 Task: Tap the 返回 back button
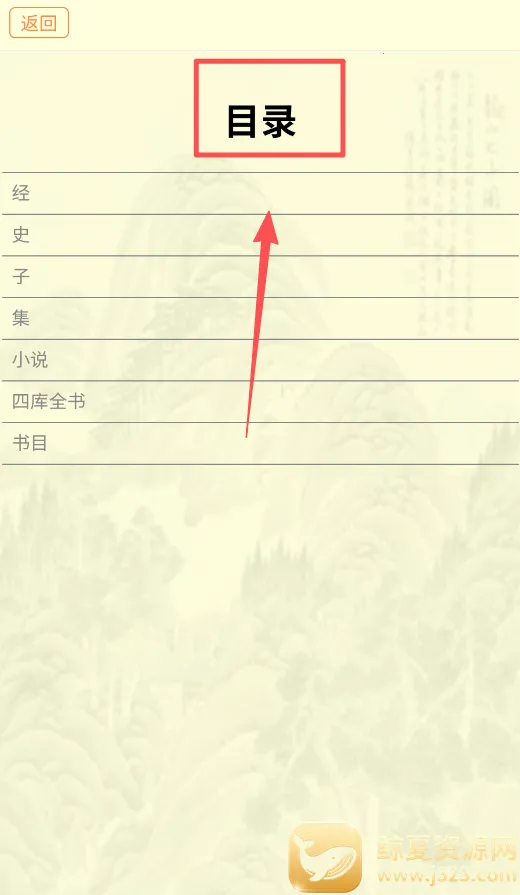39,23
